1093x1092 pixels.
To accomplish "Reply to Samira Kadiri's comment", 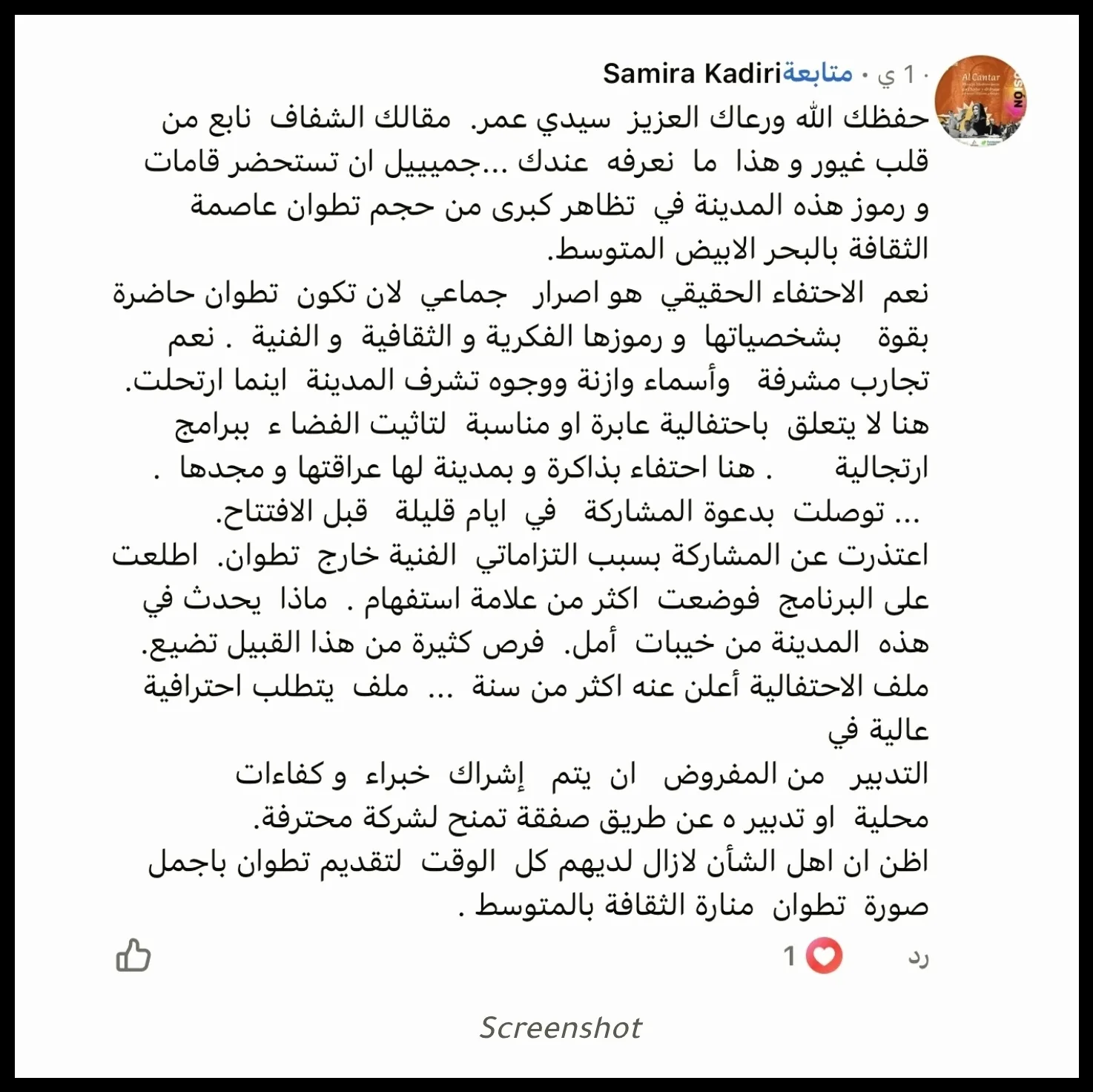I will click(x=918, y=958).
